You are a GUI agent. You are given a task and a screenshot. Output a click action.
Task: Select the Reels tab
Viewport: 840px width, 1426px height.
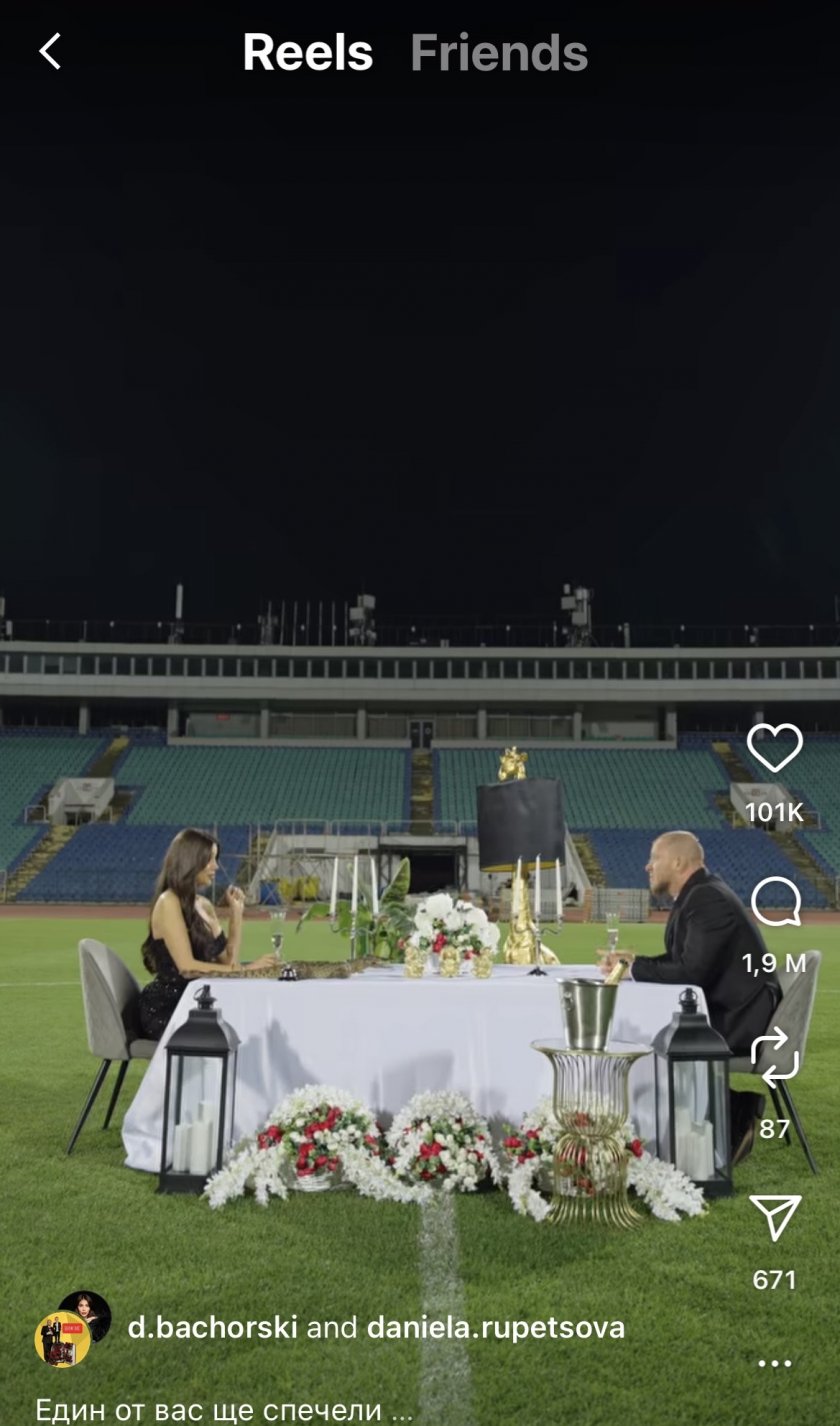[x=307, y=52]
